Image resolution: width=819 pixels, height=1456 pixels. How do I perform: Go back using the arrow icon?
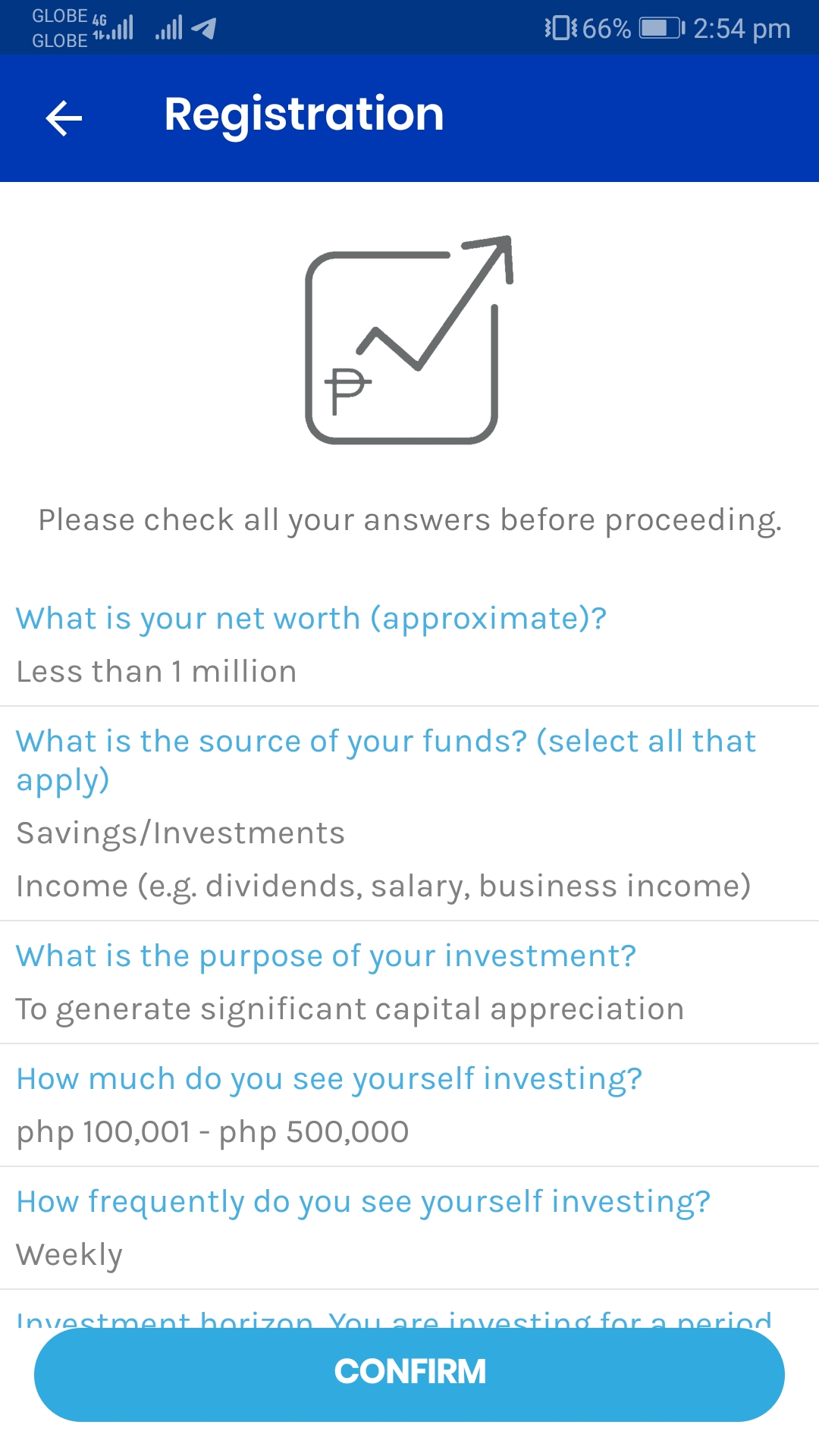(x=64, y=118)
